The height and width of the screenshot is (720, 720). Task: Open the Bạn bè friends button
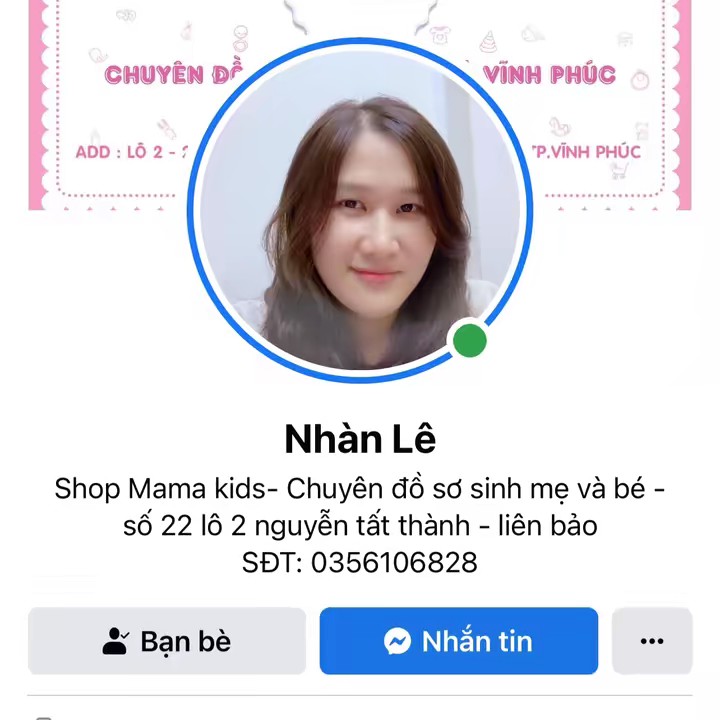[x=167, y=641]
